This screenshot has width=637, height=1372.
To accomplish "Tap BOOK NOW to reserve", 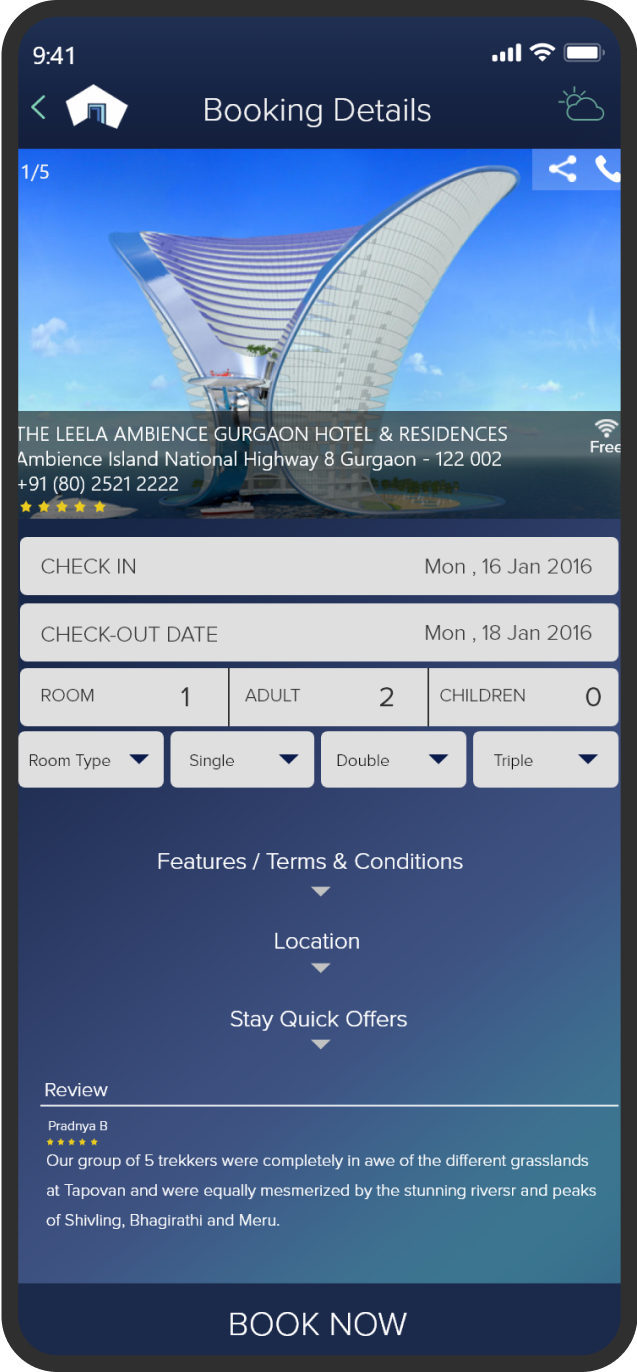I will (318, 1324).
